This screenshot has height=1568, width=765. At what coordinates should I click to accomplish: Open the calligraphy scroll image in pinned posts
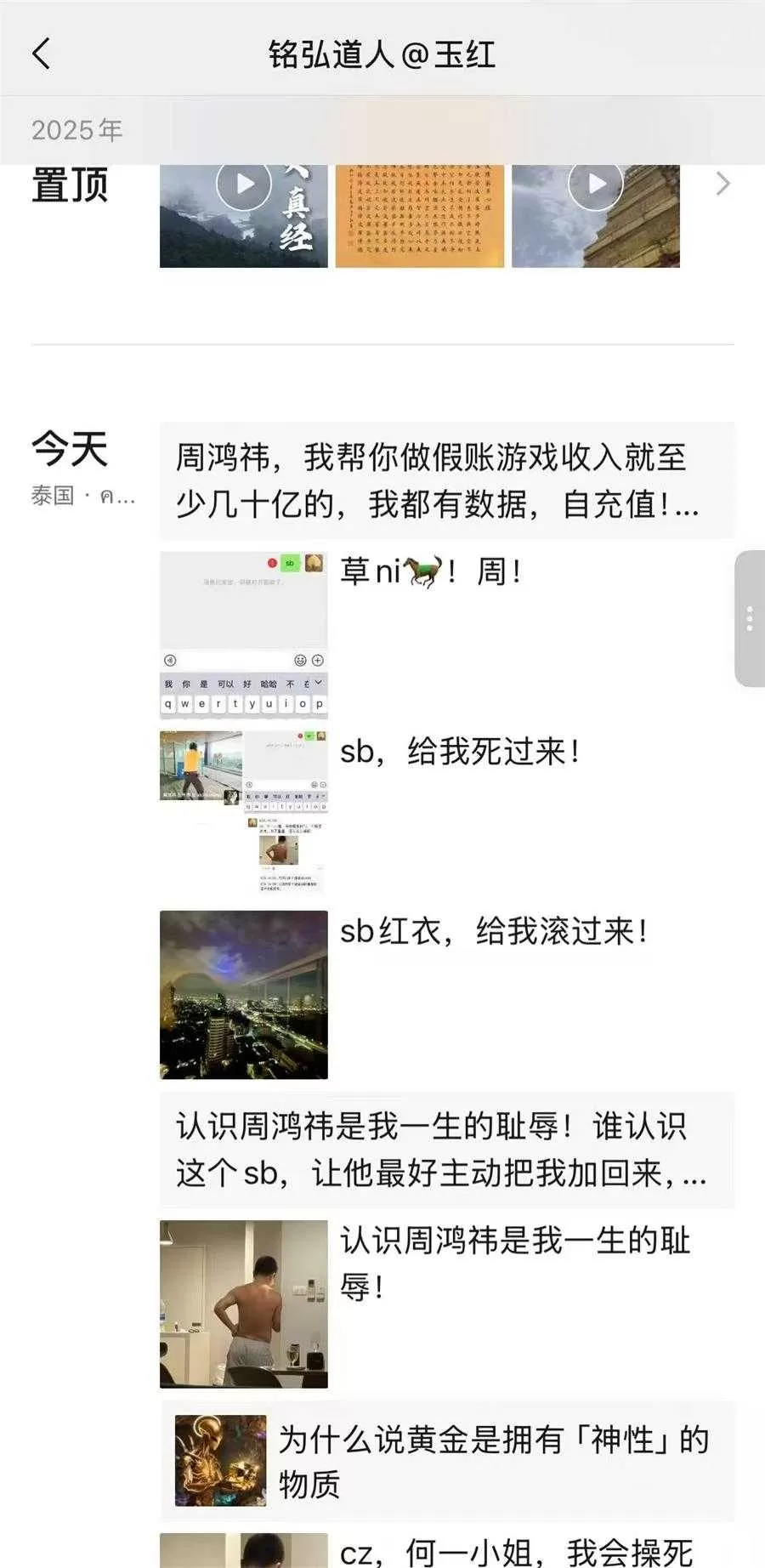(x=418, y=213)
